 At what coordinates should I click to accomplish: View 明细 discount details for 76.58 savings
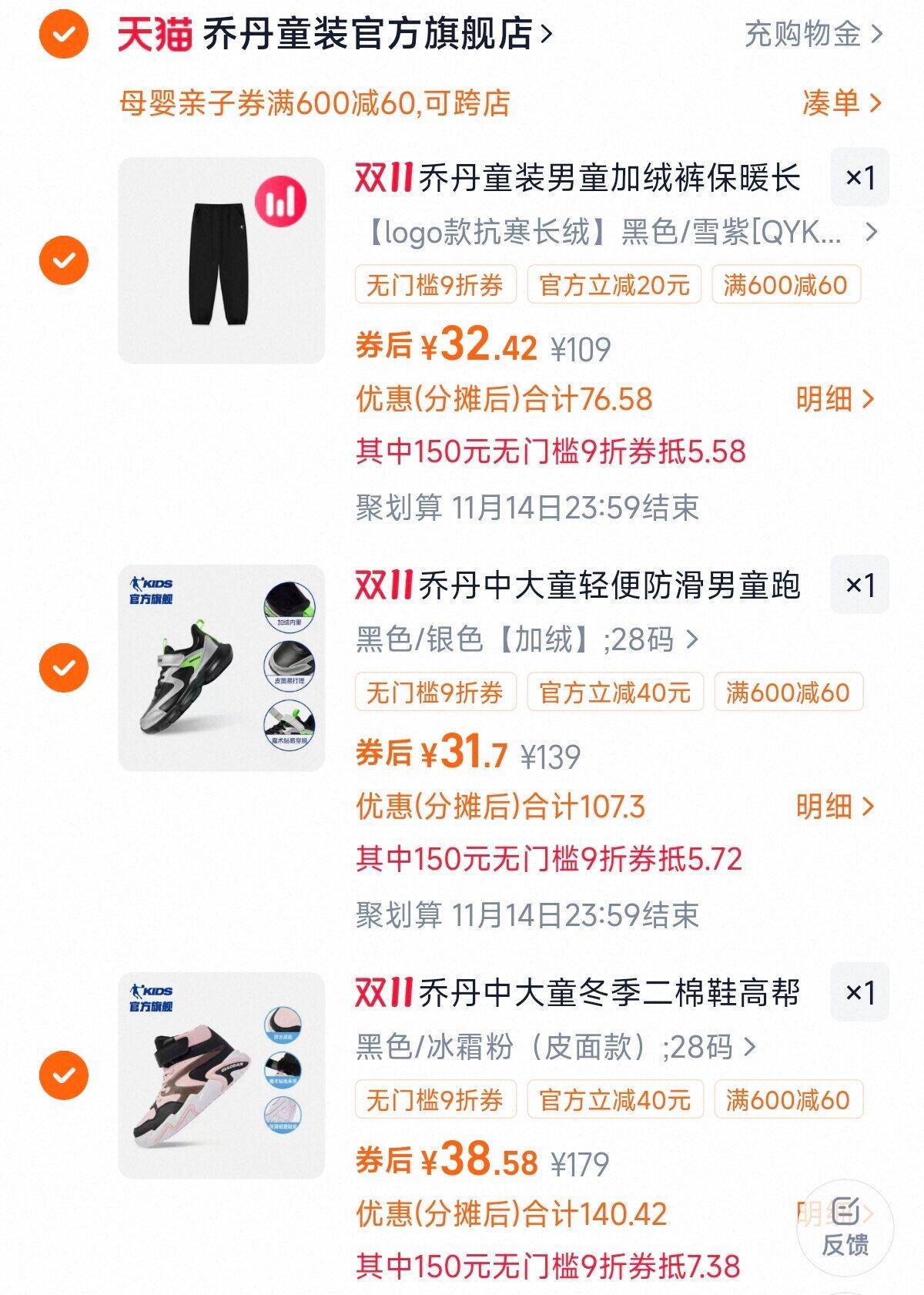coord(835,399)
